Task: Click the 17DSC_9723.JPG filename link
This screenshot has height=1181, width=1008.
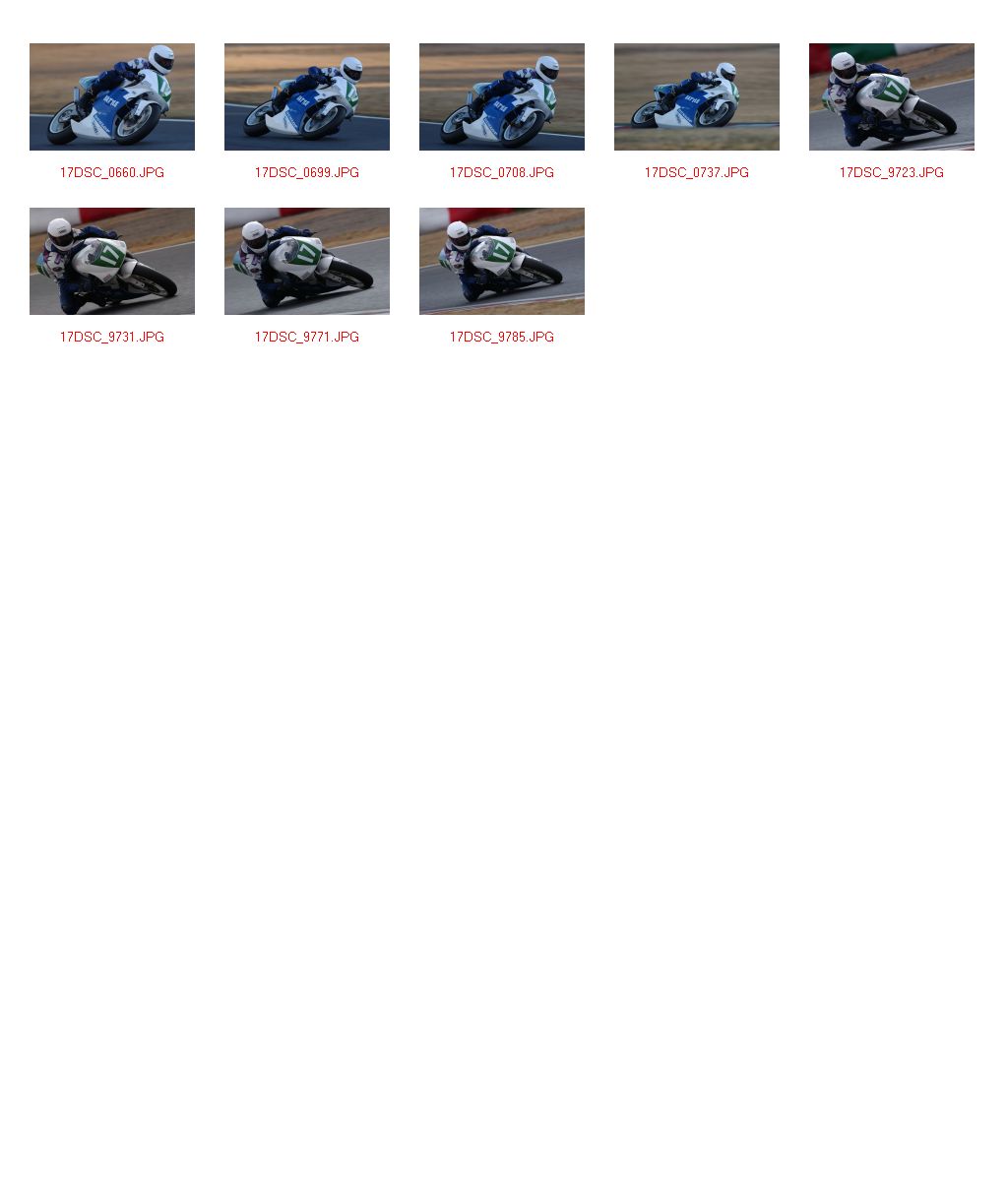Action: click(892, 172)
